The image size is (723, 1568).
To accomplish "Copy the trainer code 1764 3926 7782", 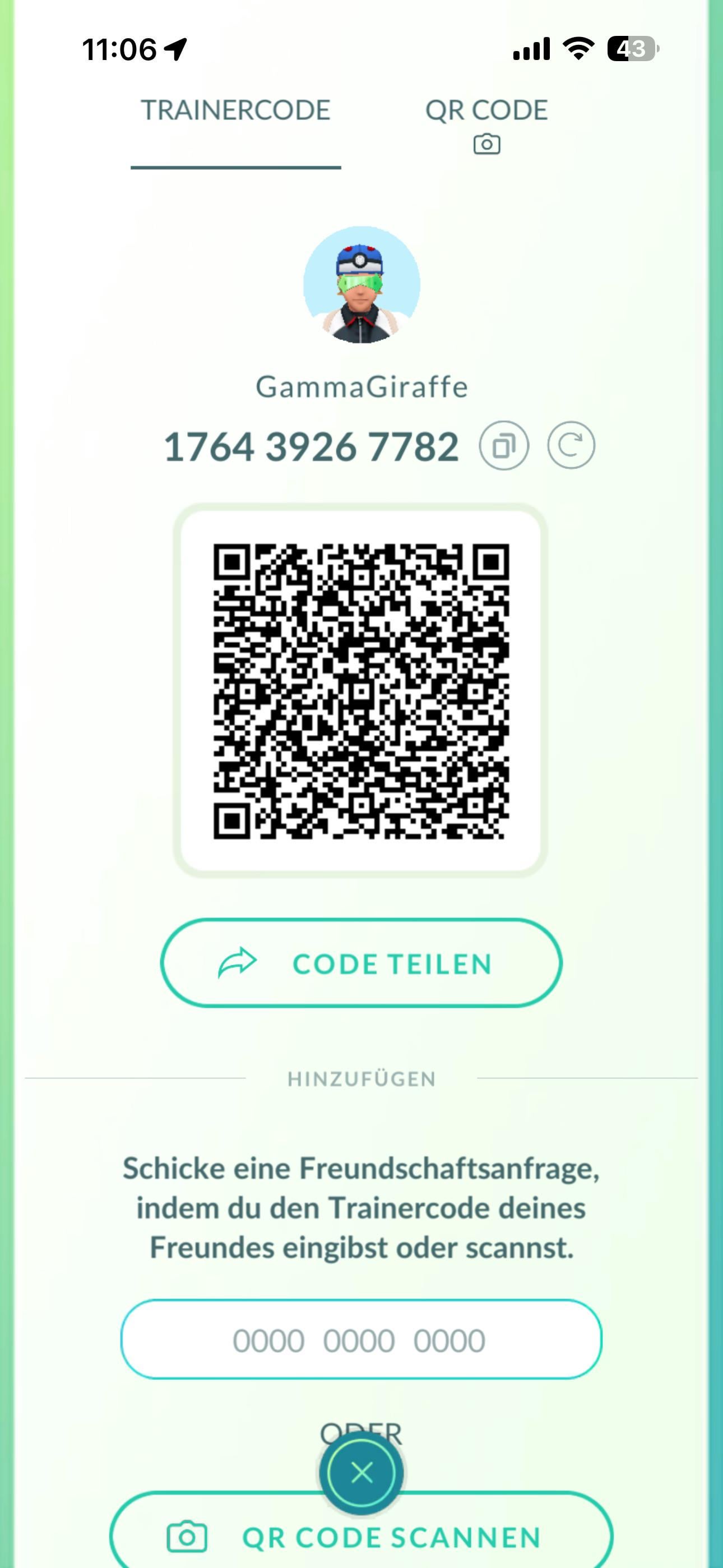I will 504,446.
